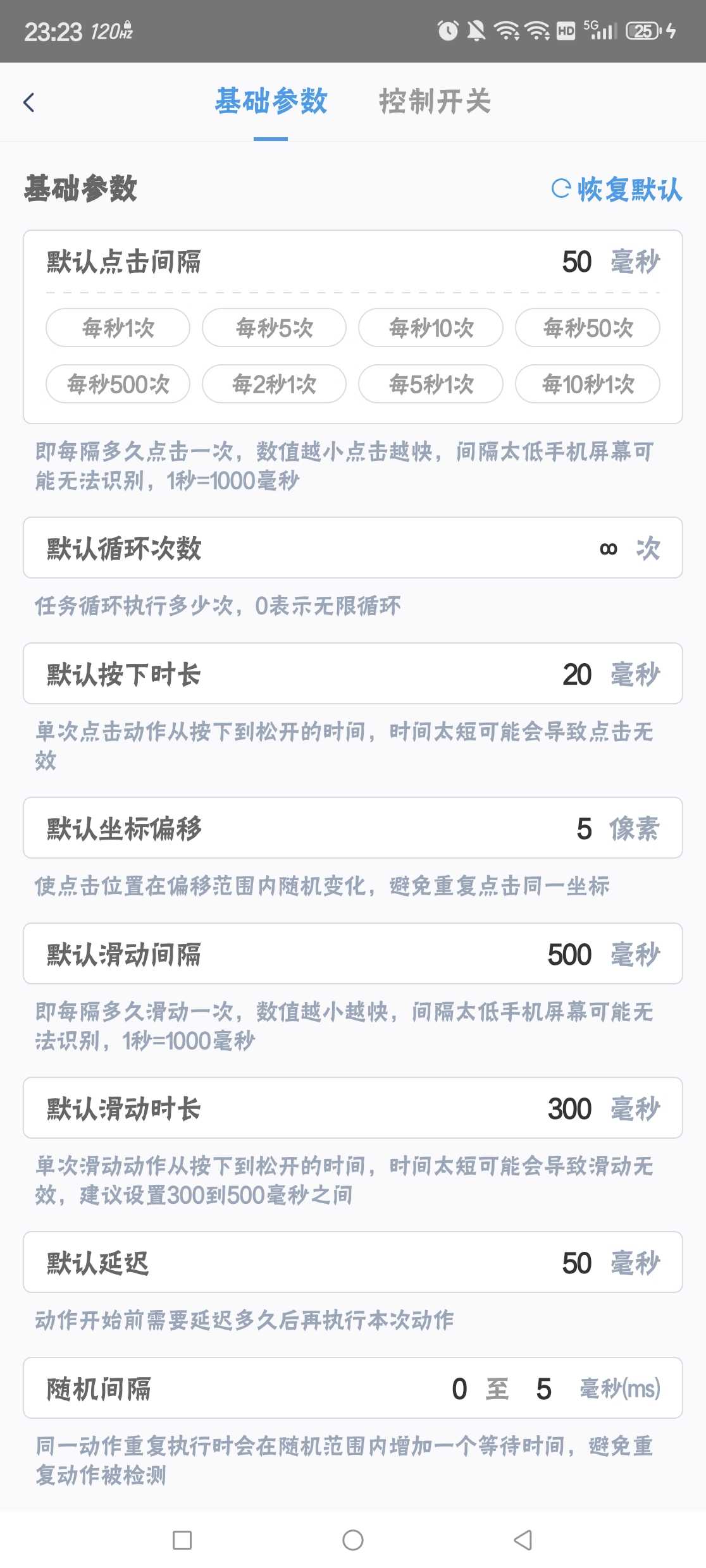Image resolution: width=706 pixels, height=1568 pixels.
Task: Edit the 默认循环次数 value
Action: (x=607, y=548)
